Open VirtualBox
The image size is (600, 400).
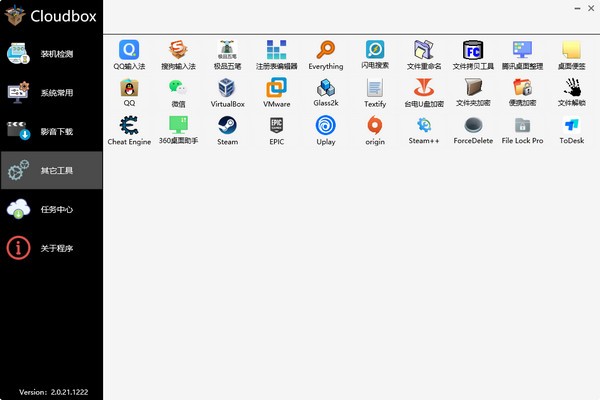coord(227,90)
